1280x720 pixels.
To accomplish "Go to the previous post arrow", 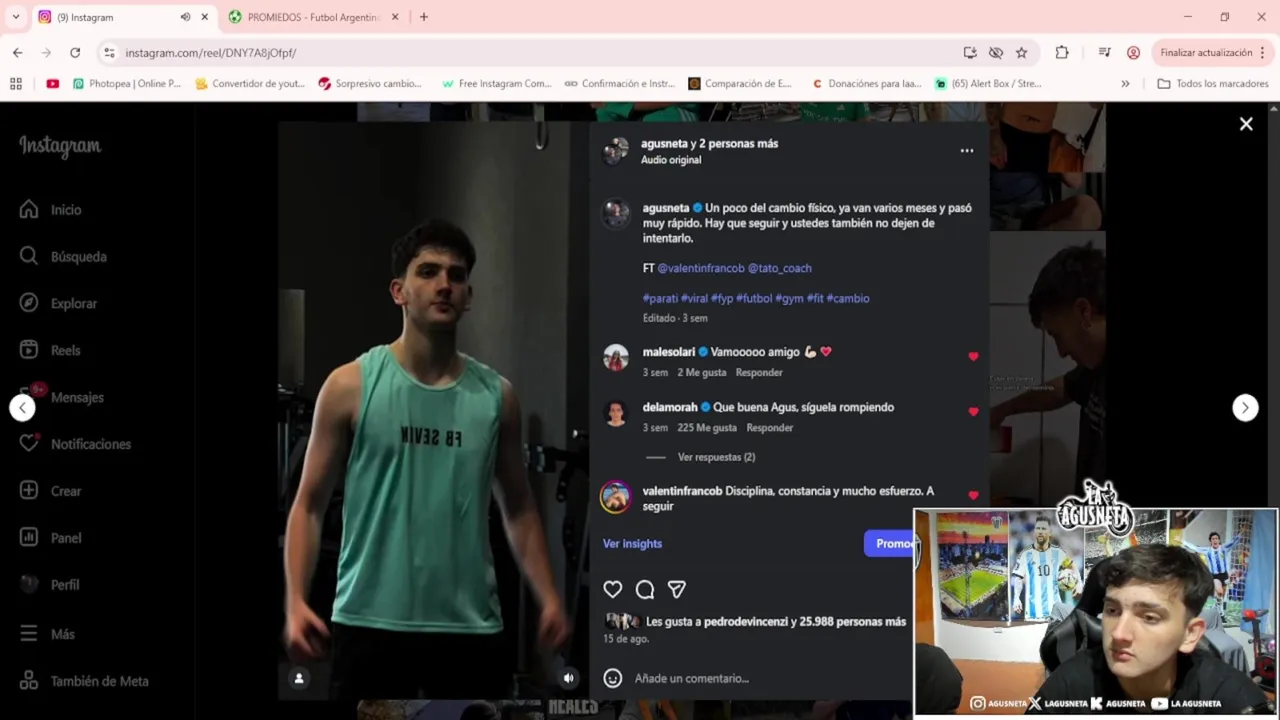I will coord(22,407).
